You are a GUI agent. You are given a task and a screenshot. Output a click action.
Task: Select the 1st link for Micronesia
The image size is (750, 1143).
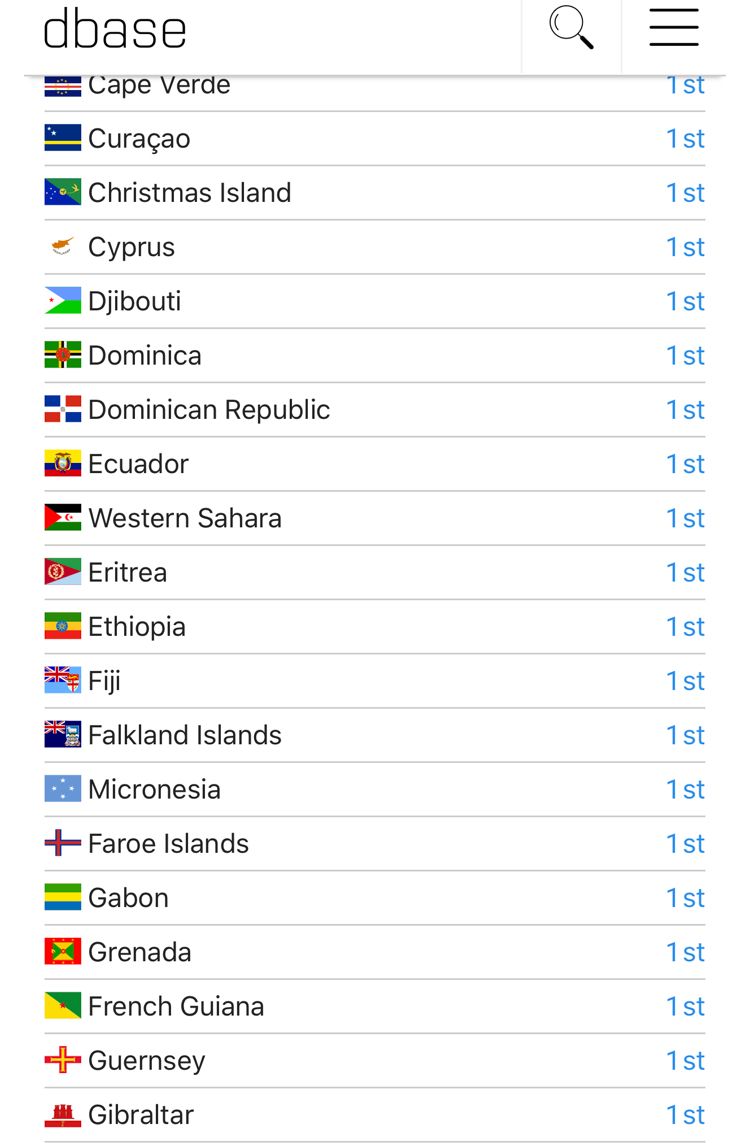point(685,789)
